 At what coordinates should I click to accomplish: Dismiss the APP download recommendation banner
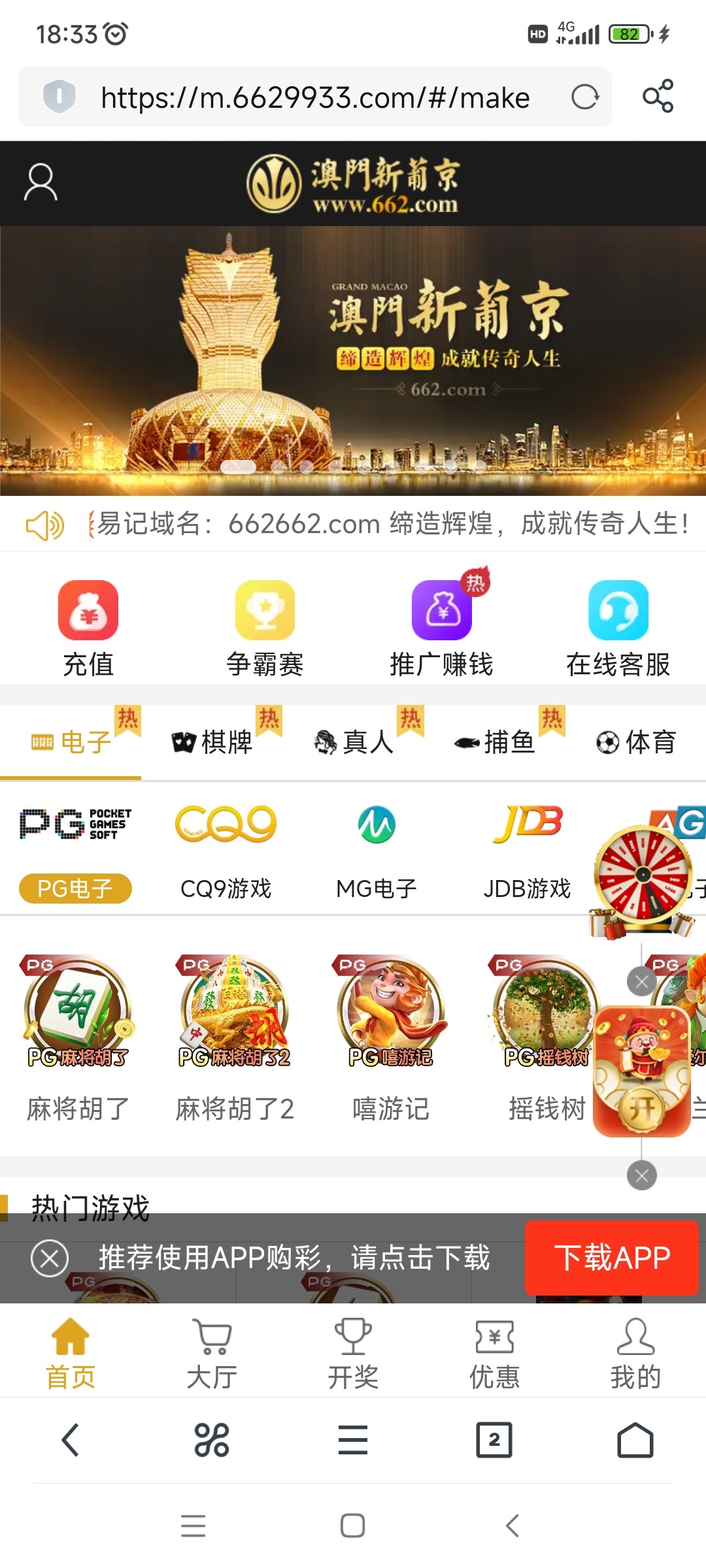50,1258
